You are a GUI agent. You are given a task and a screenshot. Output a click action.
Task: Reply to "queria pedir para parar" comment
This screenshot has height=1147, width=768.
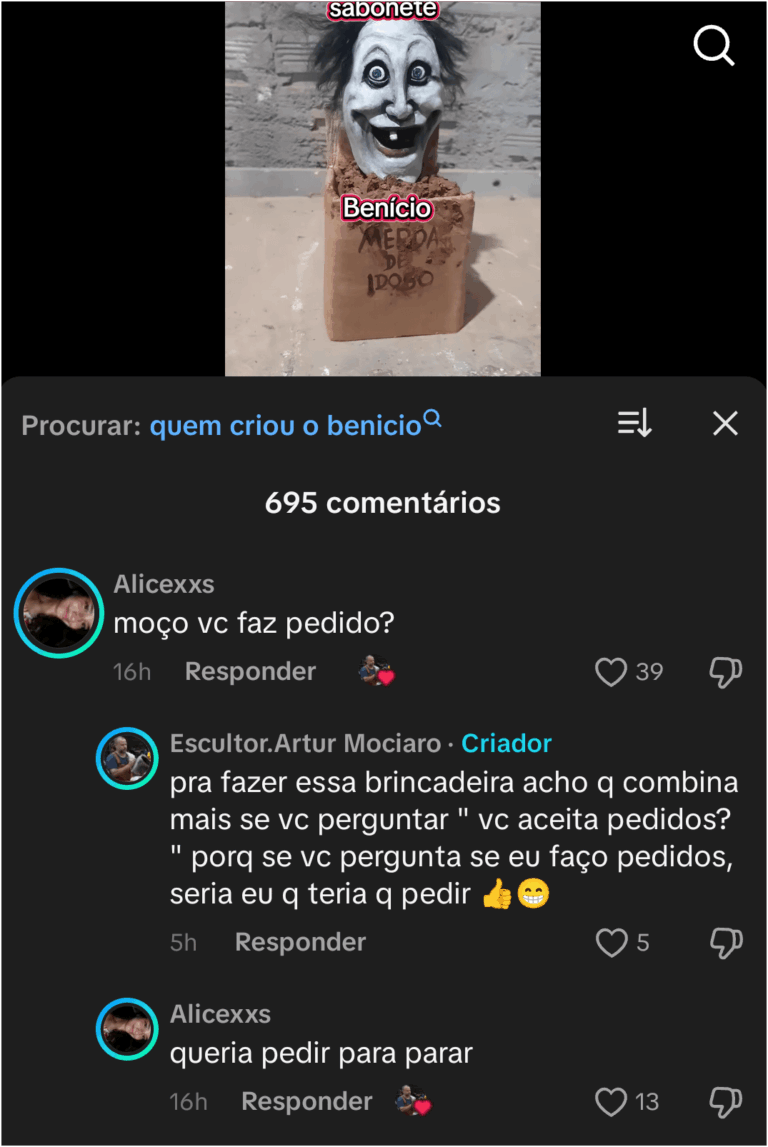[306, 1102]
